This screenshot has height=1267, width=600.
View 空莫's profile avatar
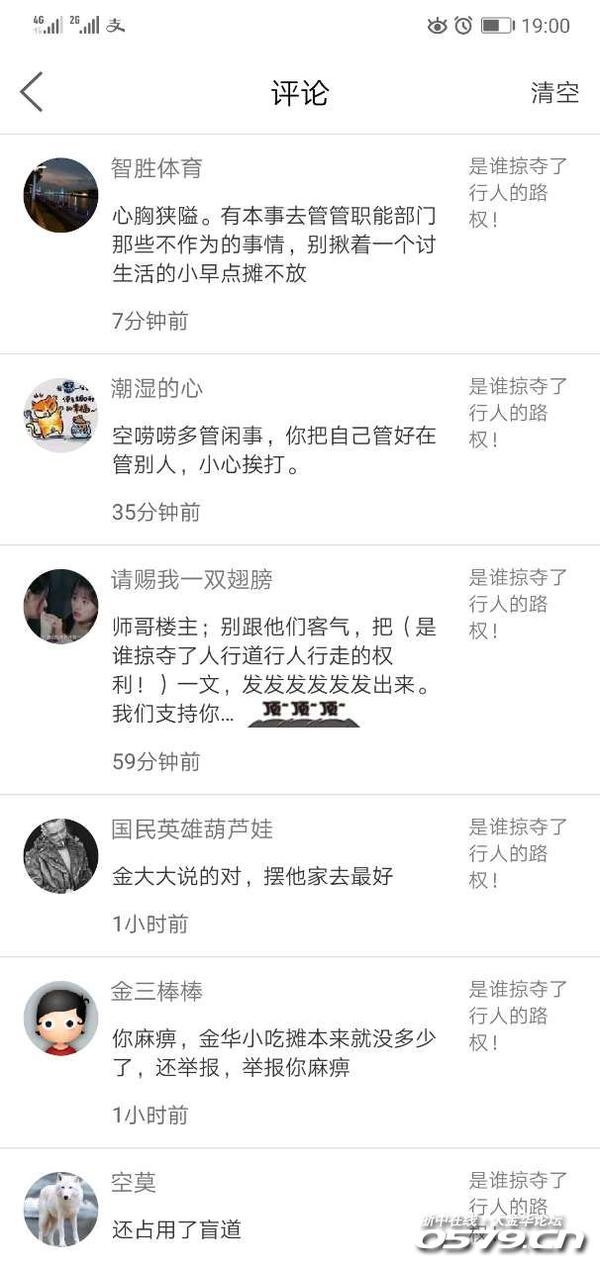(61, 1209)
